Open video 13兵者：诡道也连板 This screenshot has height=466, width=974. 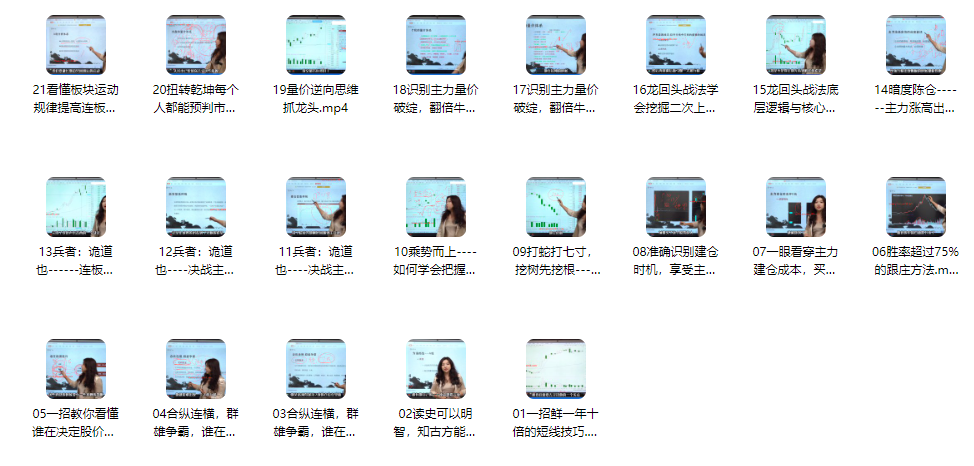coord(76,207)
